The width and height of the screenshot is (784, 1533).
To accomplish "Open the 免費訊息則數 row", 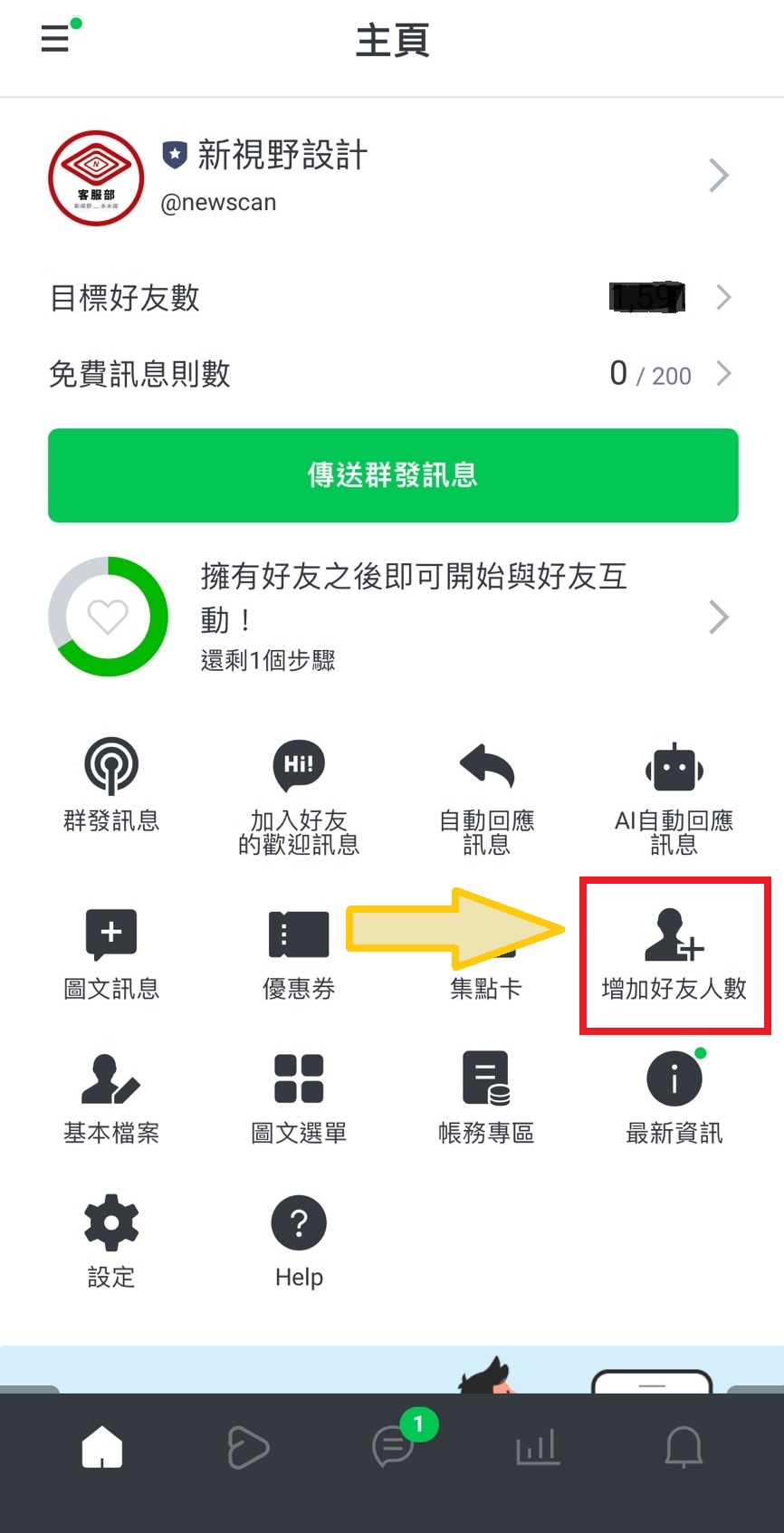I will click(x=391, y=373).
